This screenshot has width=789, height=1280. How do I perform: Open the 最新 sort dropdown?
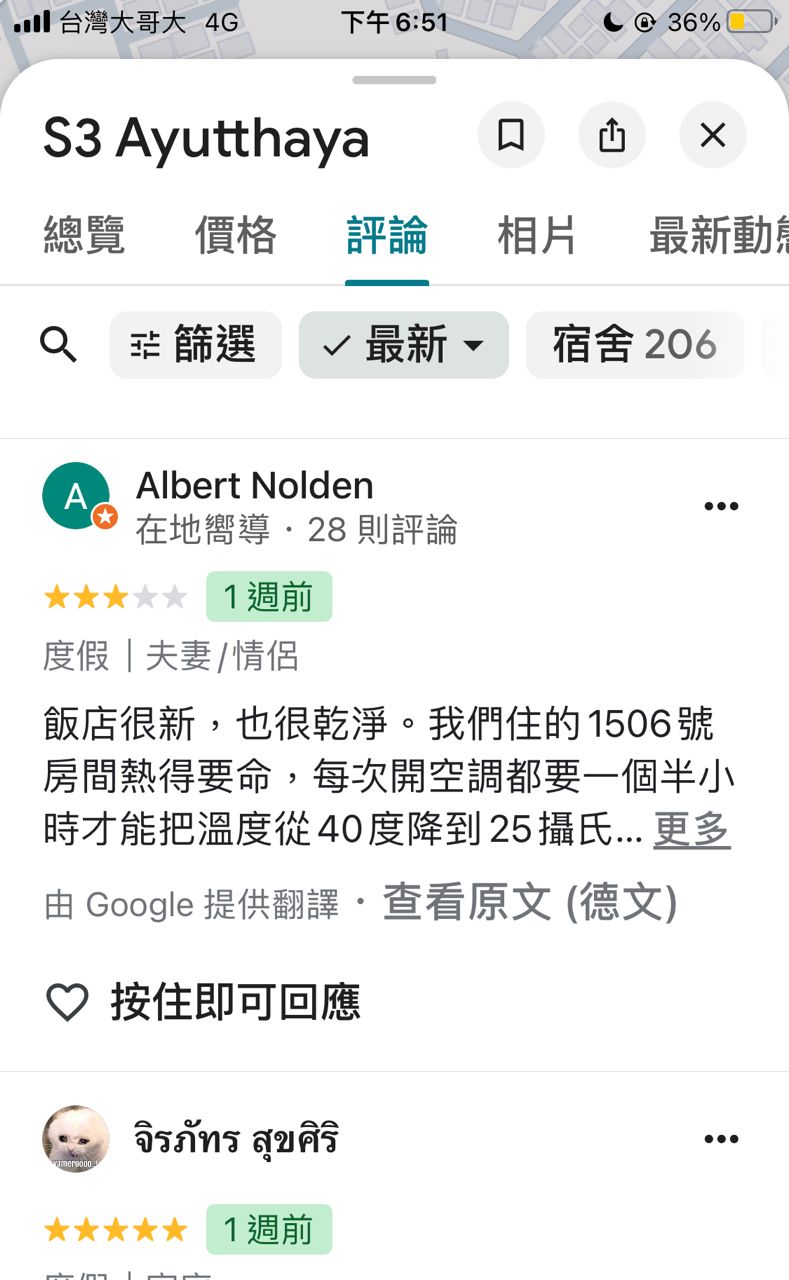point(403,345)
